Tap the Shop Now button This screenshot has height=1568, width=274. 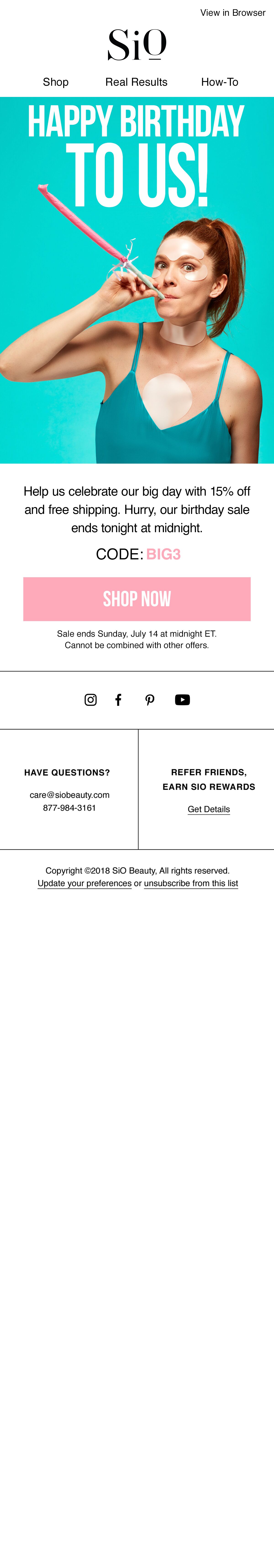pyautogui.click(x=137, y=599)
